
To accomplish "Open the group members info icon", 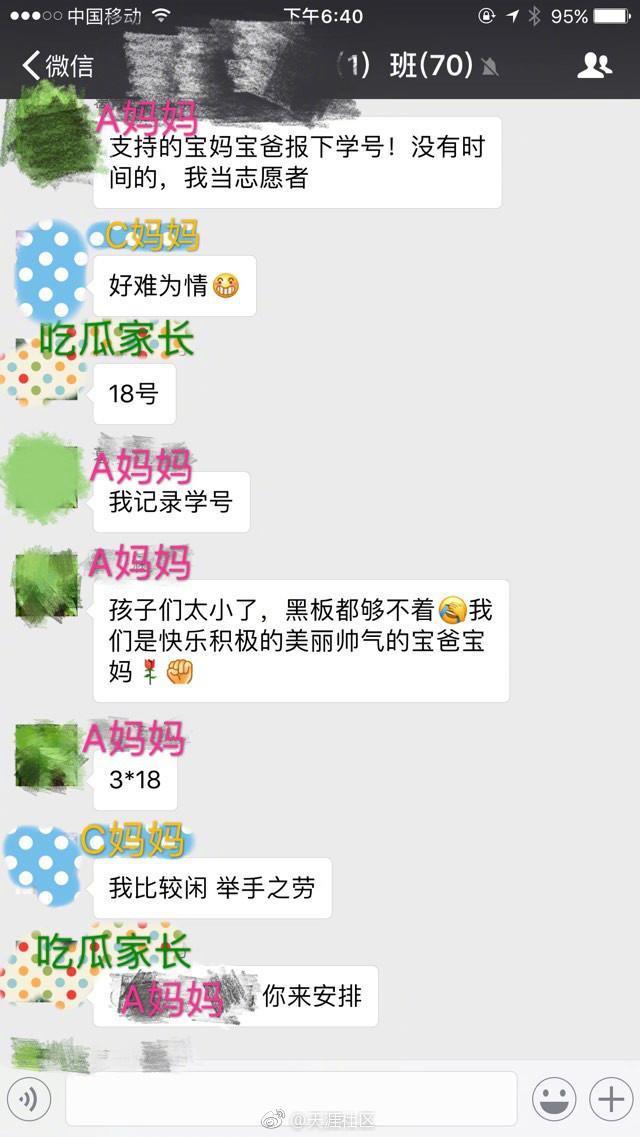I will [594, 66].
